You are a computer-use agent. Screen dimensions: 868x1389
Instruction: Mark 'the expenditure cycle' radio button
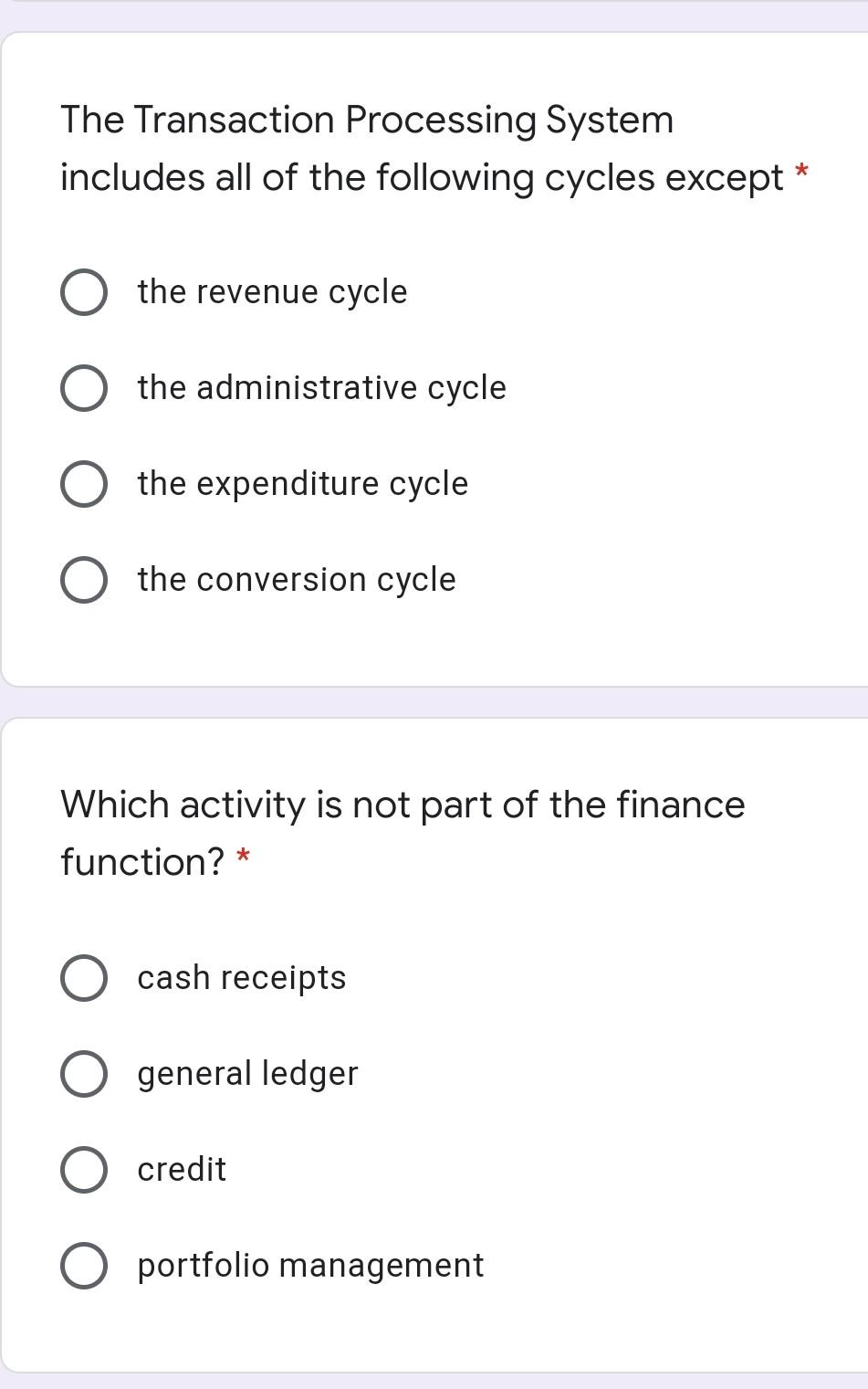(84, 484)
